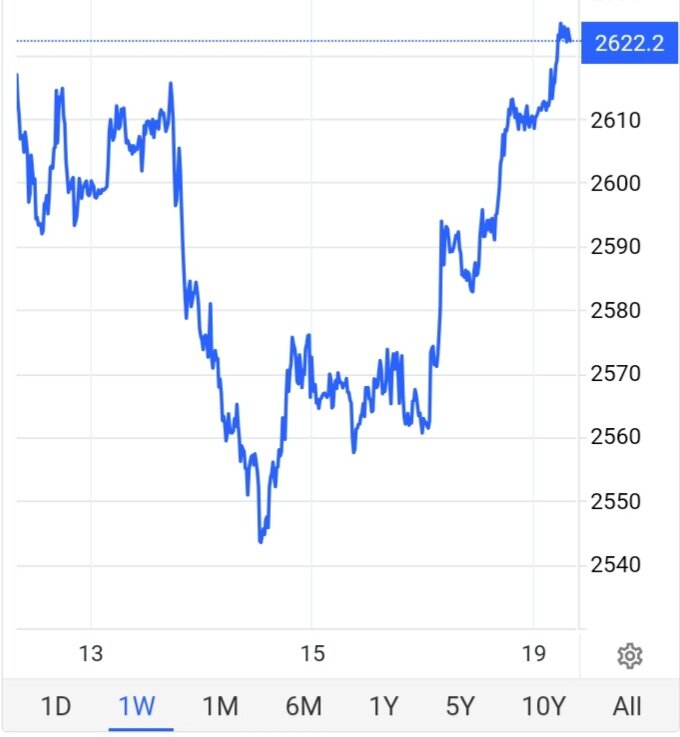Image resolution: width=680 pixels, height=737 pixels.
Task: Switch to the 1Y time range
Action: pos(382,706)
